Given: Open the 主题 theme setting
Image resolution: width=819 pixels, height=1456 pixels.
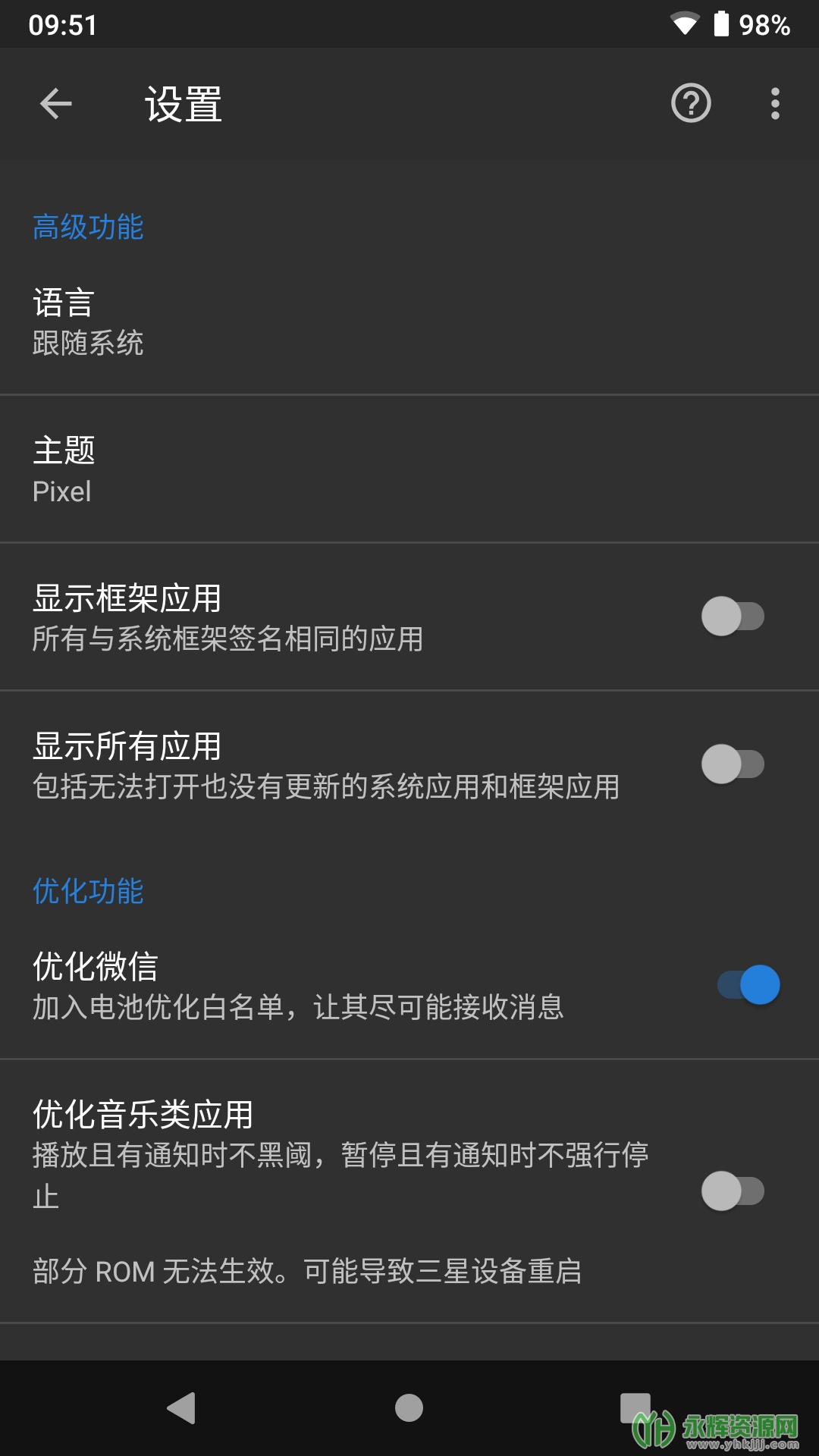Looking at the screenshot, I should 409,469.
